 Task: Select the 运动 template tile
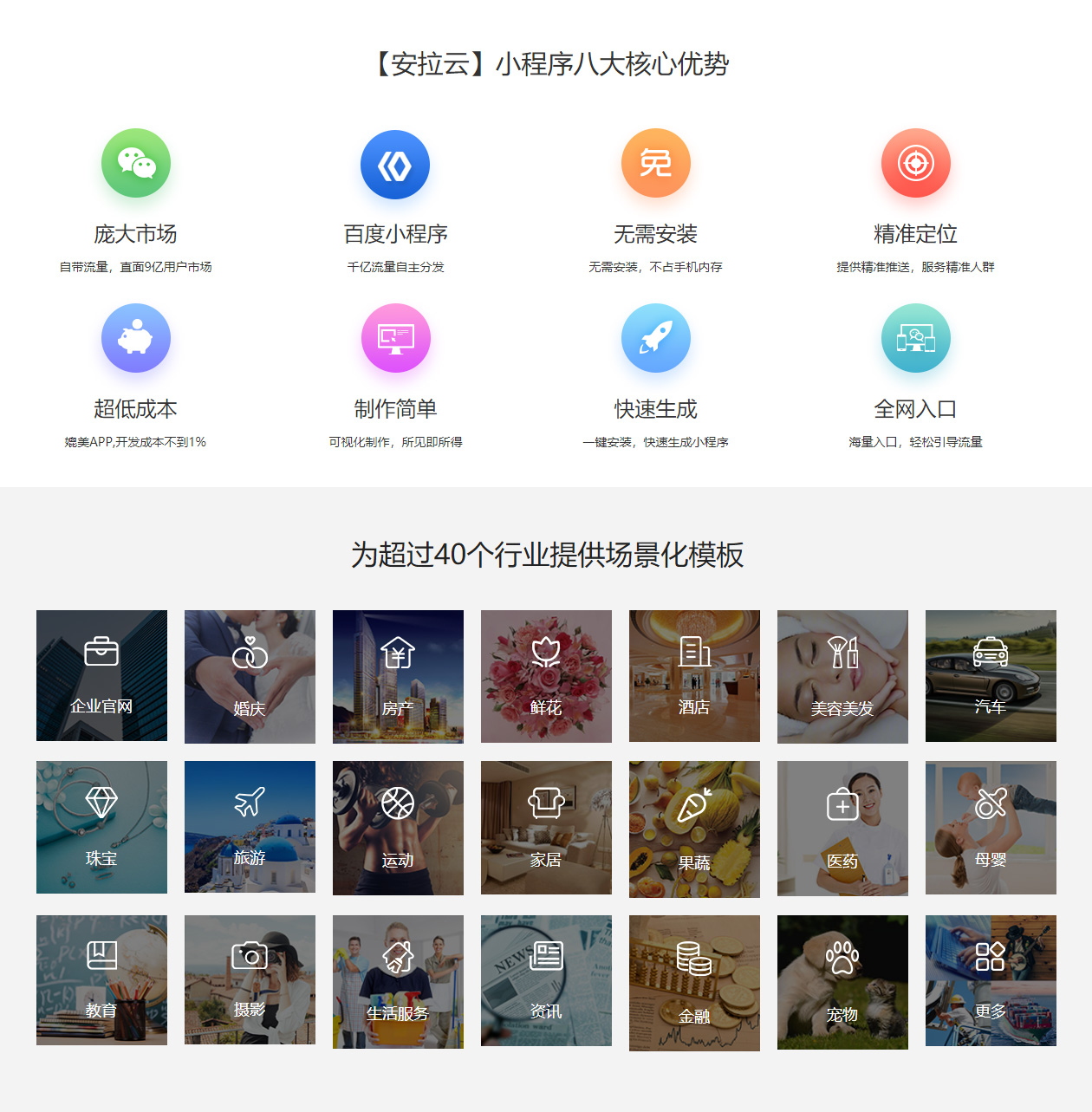pyautogui.click(x=398, y=828)
